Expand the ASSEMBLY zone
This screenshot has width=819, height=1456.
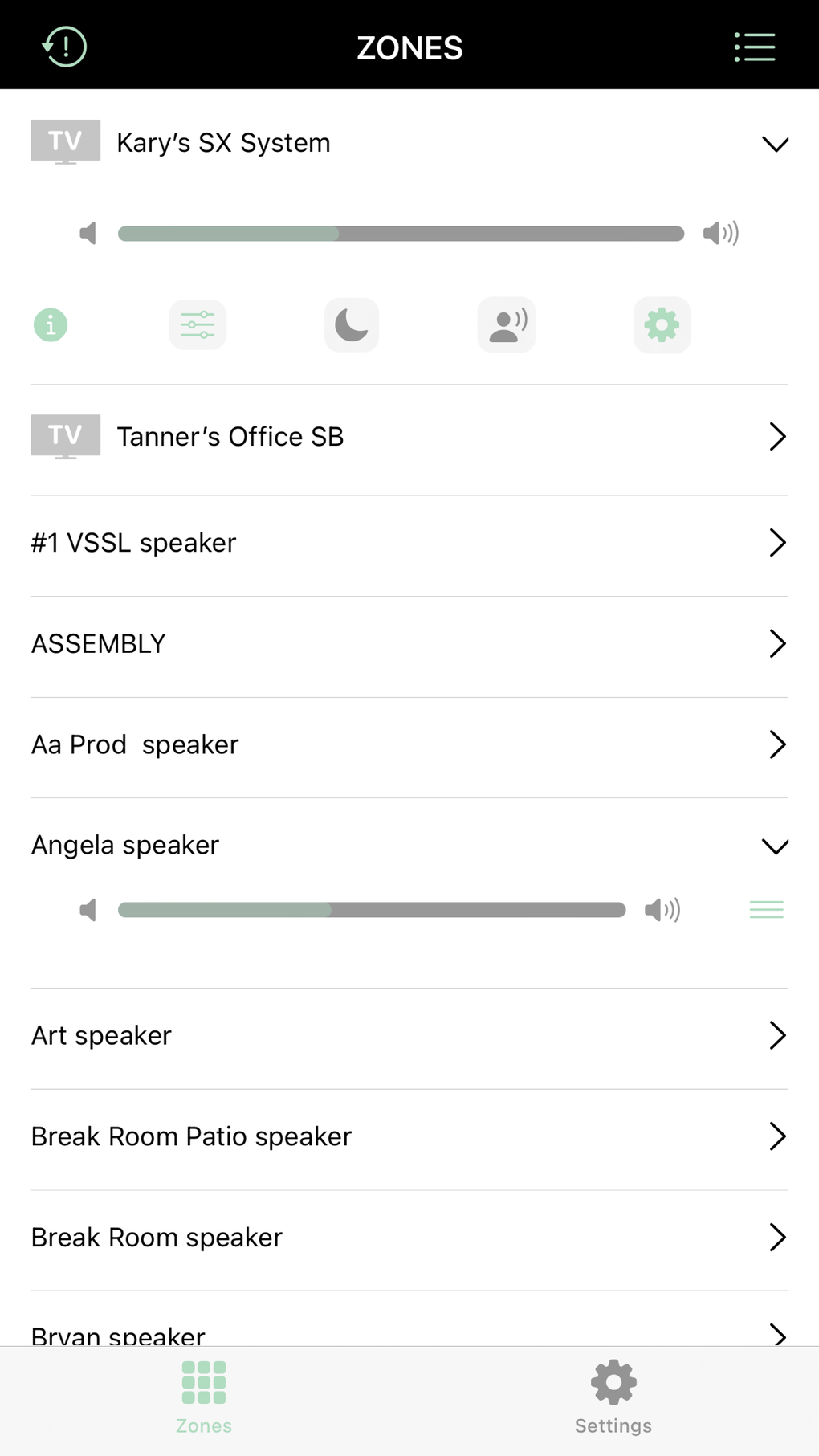tap(776, 643)
